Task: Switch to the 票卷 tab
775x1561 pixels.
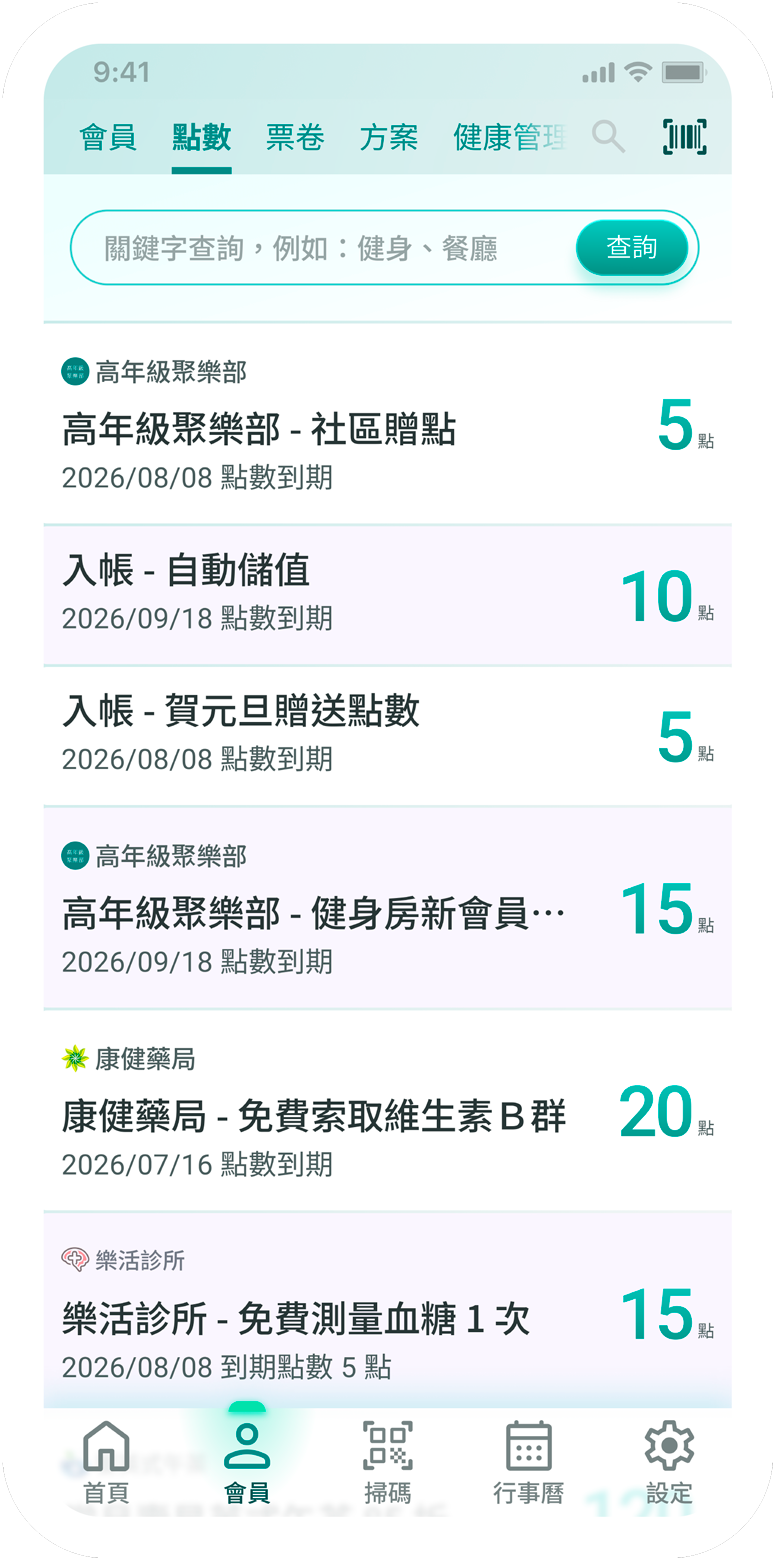Action: [x=295, y=138]
